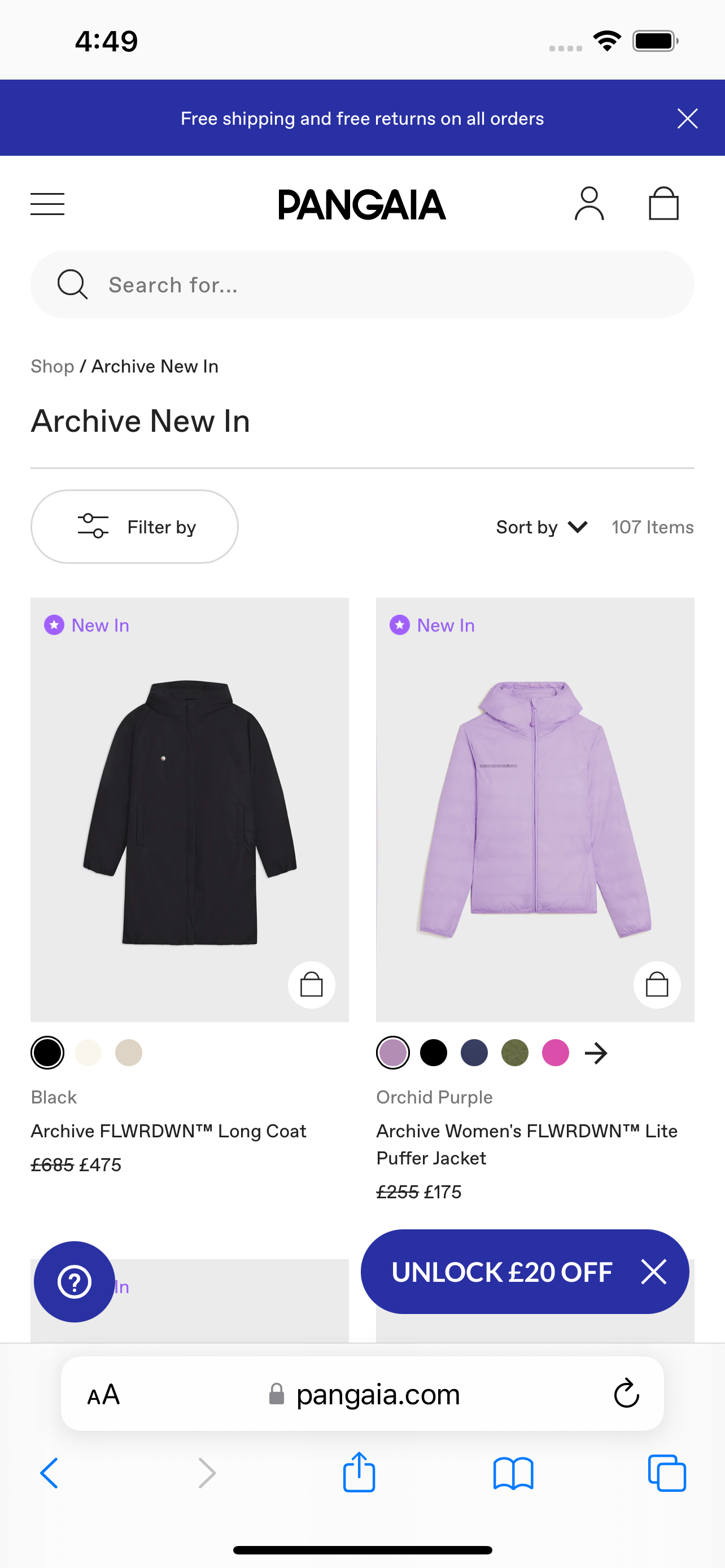This screenshot has height=1568, width=725.
Task: Go to Shop breadcrumb link
Action: pyautogui.click(x=53, y=366)
